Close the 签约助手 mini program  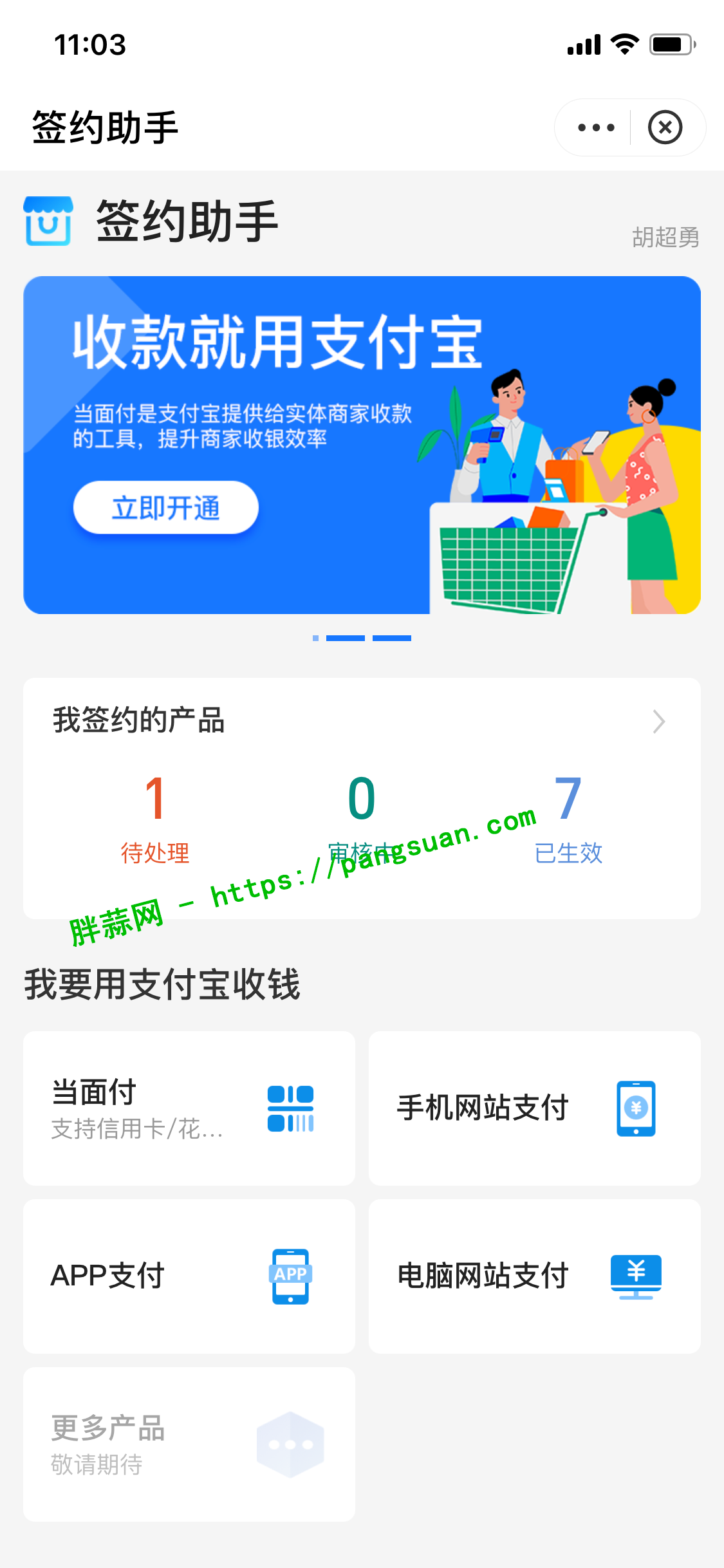(665, 127)
